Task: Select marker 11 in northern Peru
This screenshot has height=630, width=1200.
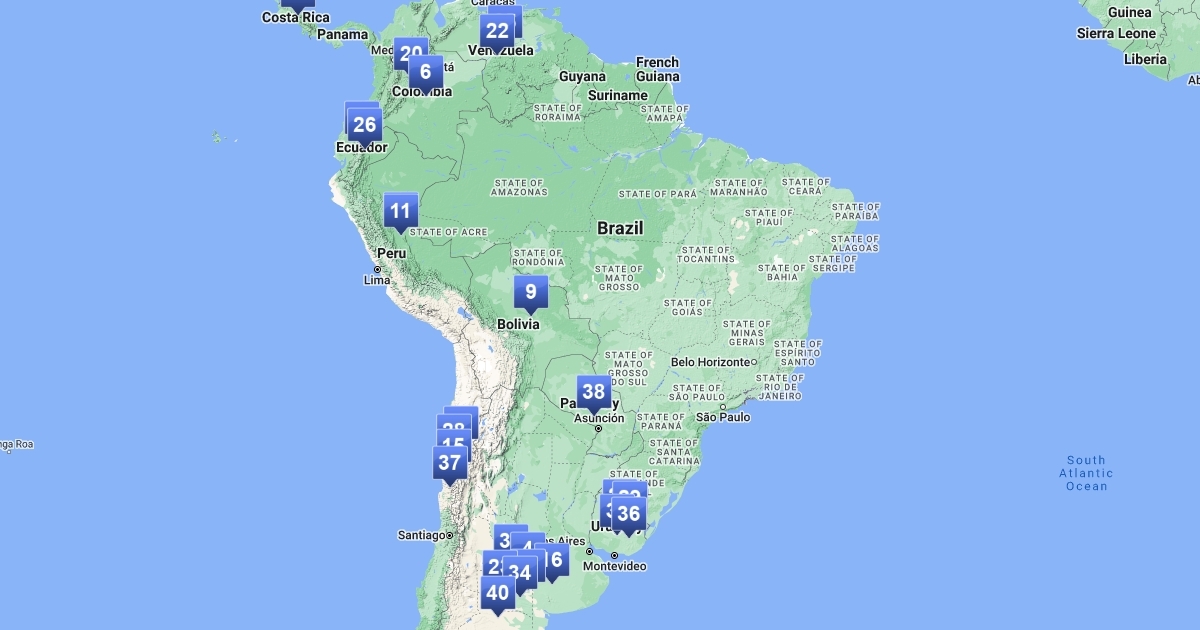Action: [401, 211]
